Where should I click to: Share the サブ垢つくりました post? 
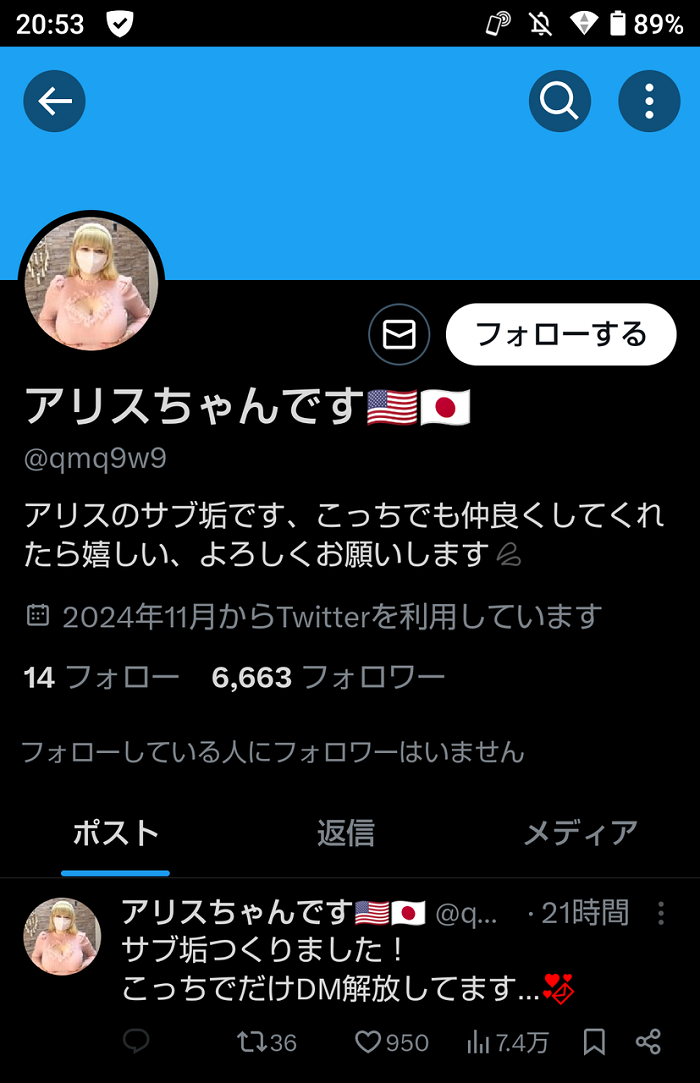pos(648,1043)
